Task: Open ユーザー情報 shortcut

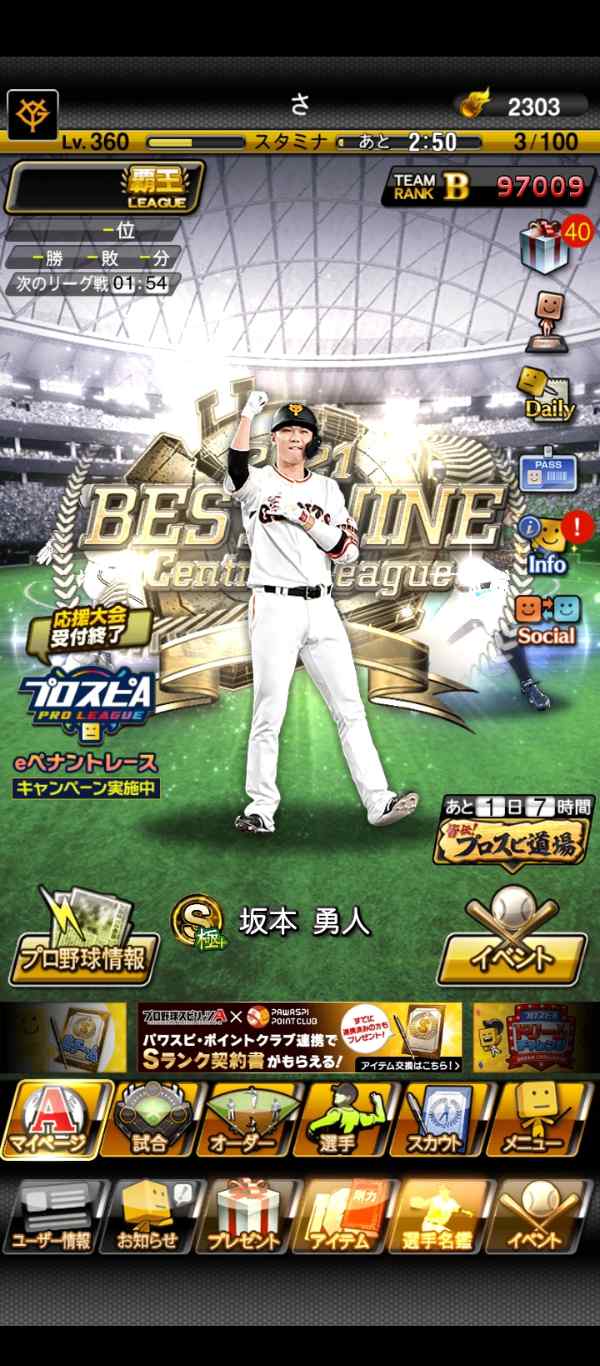Action: pos(52,1215)
